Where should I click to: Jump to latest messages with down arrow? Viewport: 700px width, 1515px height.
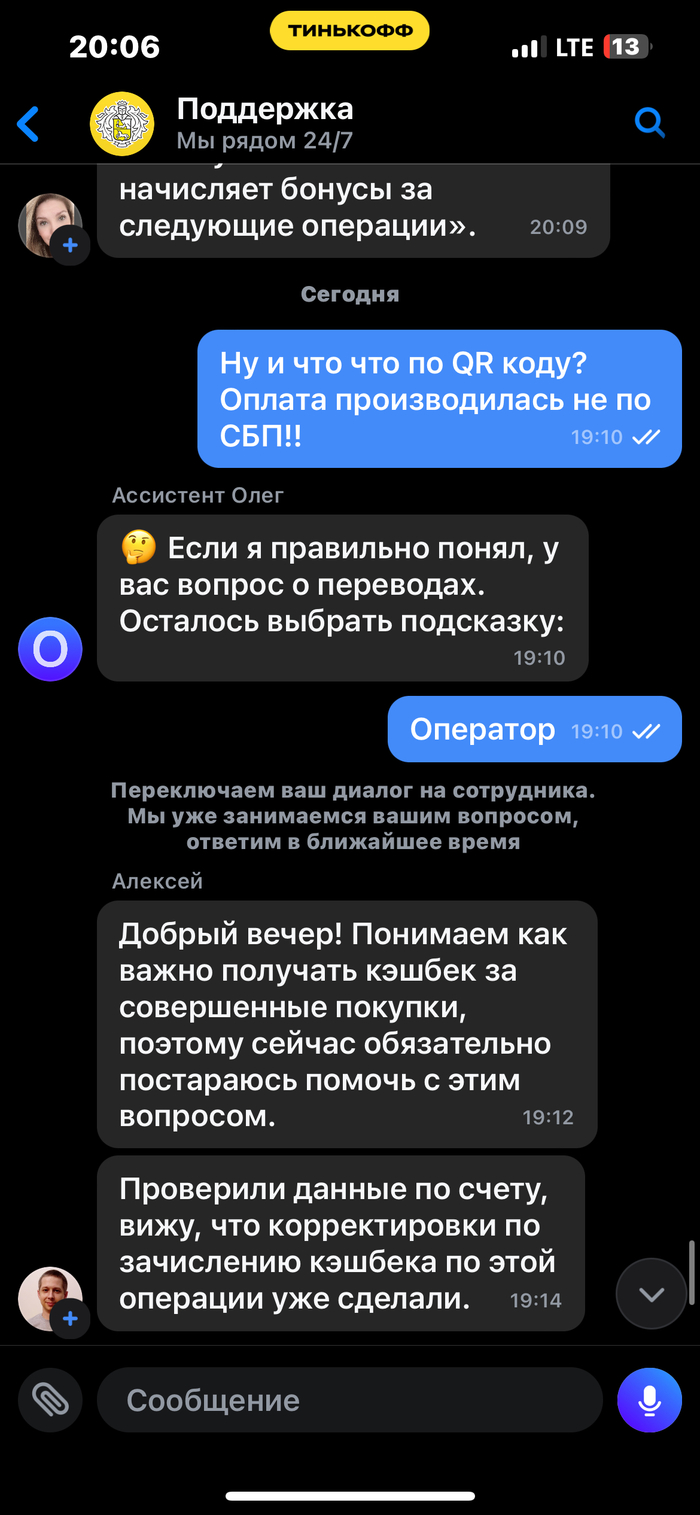tap(651, 1294)
